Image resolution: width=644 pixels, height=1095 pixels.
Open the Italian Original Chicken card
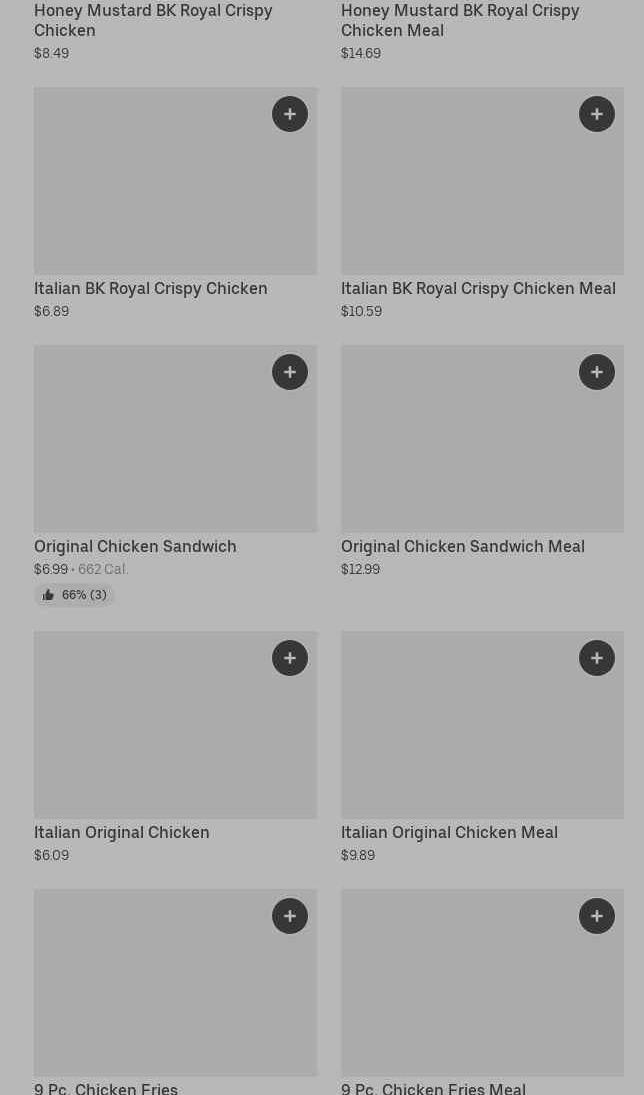coord(175,748)
